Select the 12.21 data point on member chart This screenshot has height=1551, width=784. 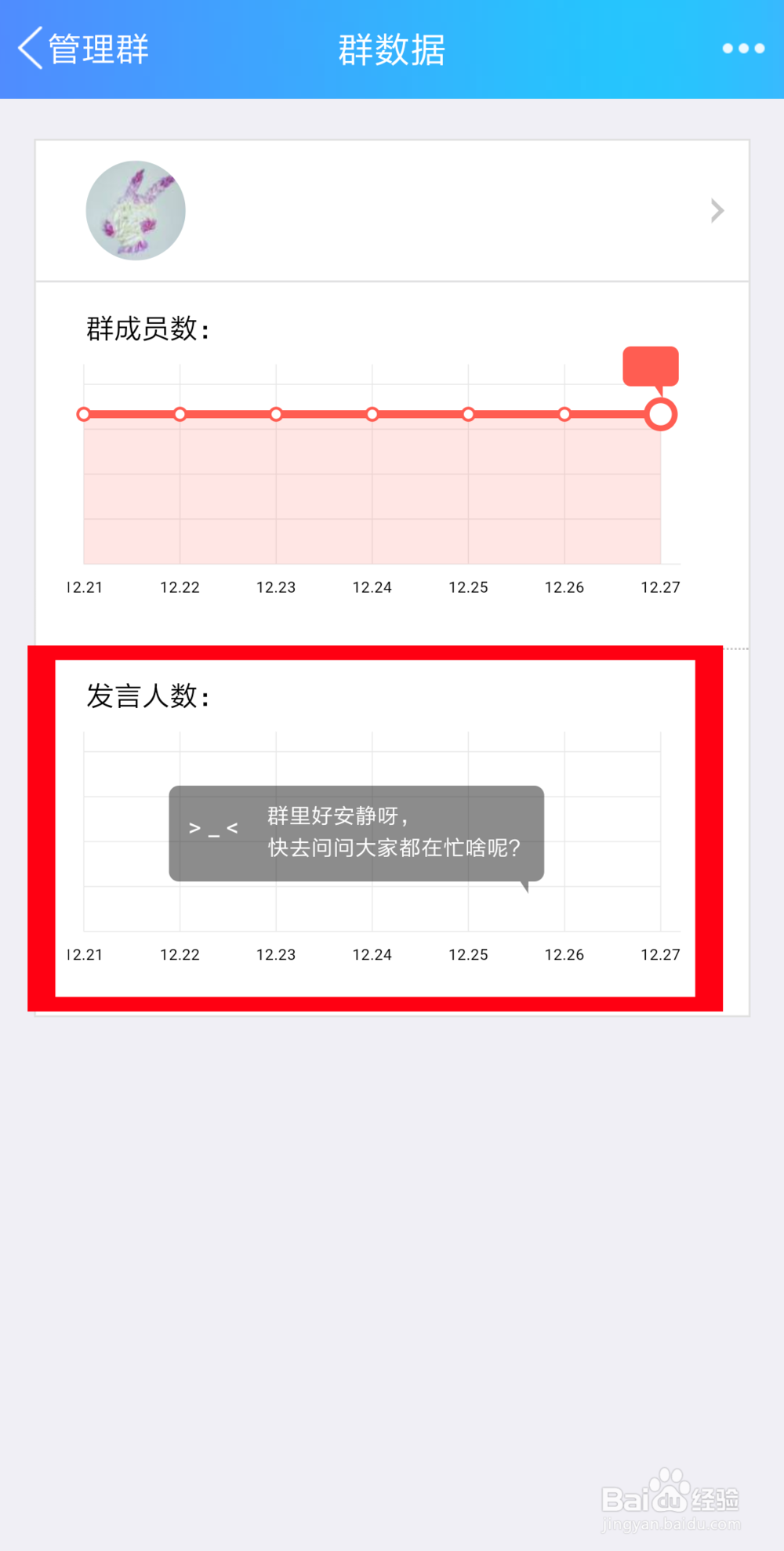(84, 413)
